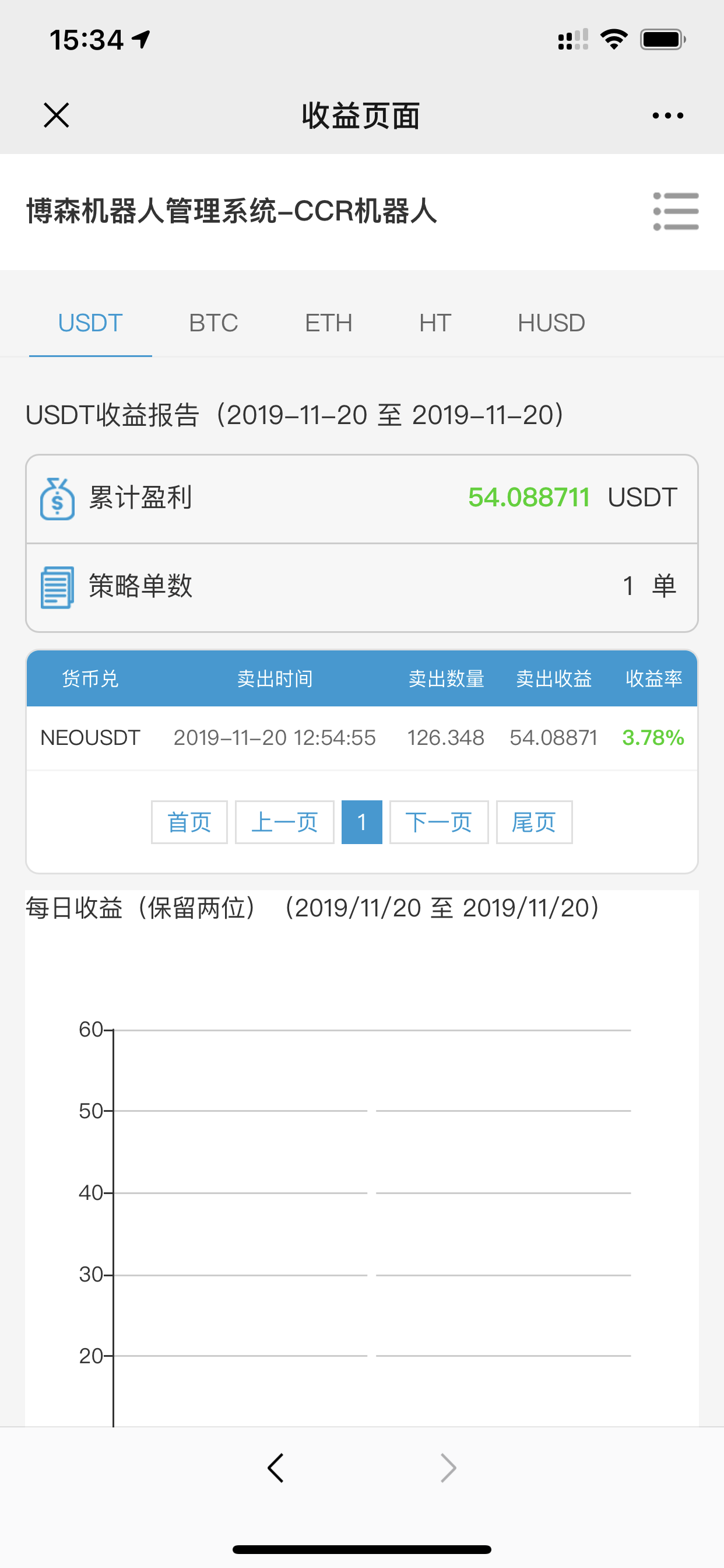The width and height of the screenshot is (724, 1568).
Task: Go to first page 首页
Action: (189, 822)
